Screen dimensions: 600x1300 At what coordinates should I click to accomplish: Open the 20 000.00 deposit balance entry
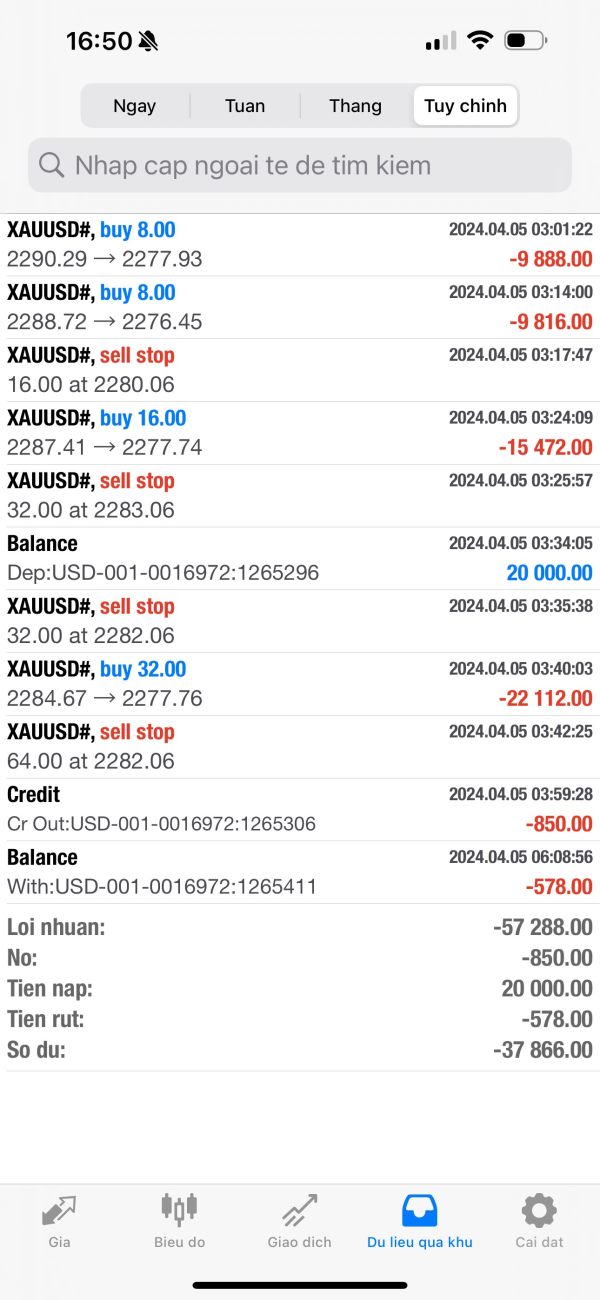pyautogui.click(x=300, y=558)
